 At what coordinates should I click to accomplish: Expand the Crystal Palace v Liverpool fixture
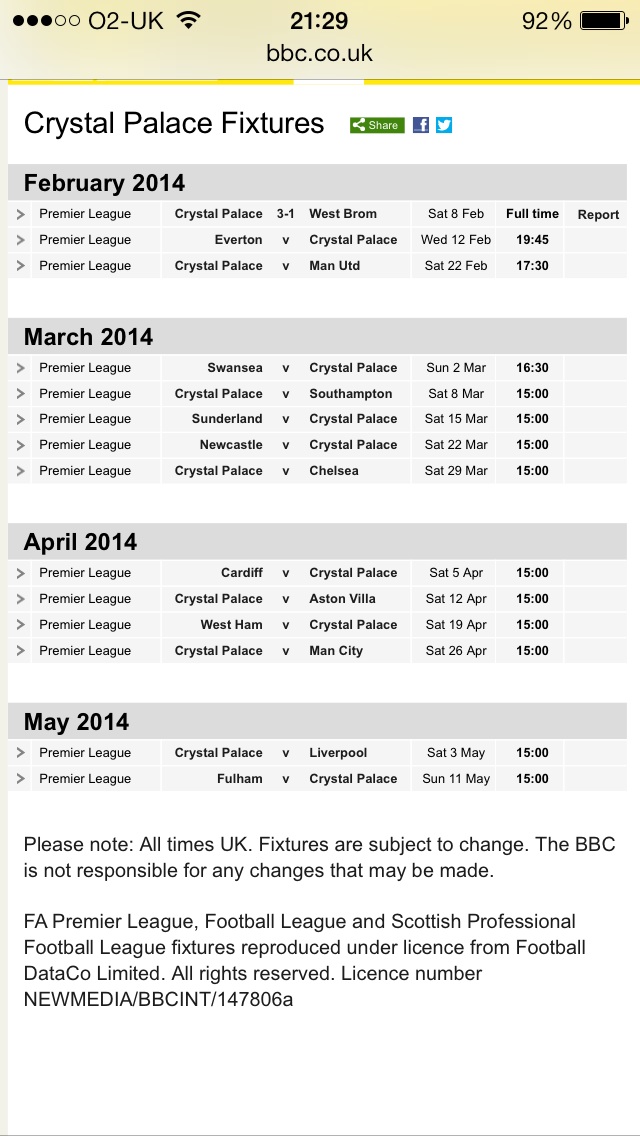20,753
